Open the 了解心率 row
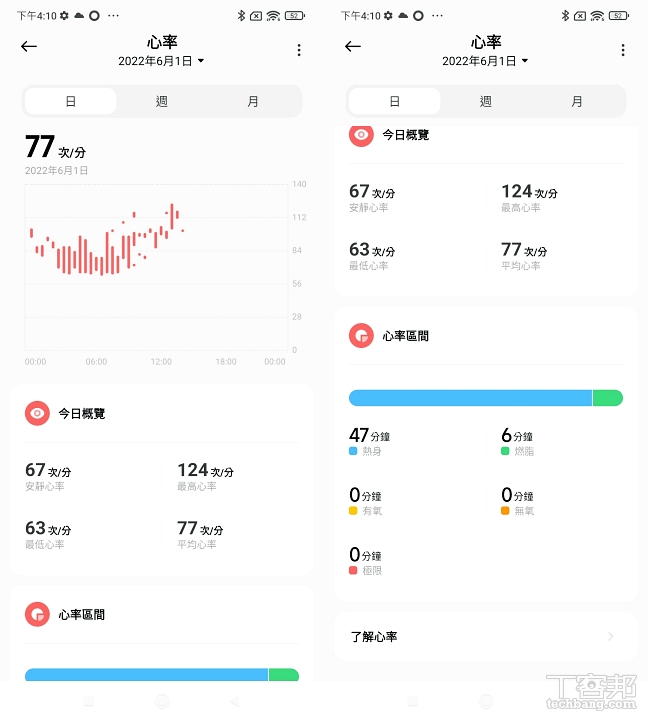This screenshot has height=720, width=648. point(485,637)
